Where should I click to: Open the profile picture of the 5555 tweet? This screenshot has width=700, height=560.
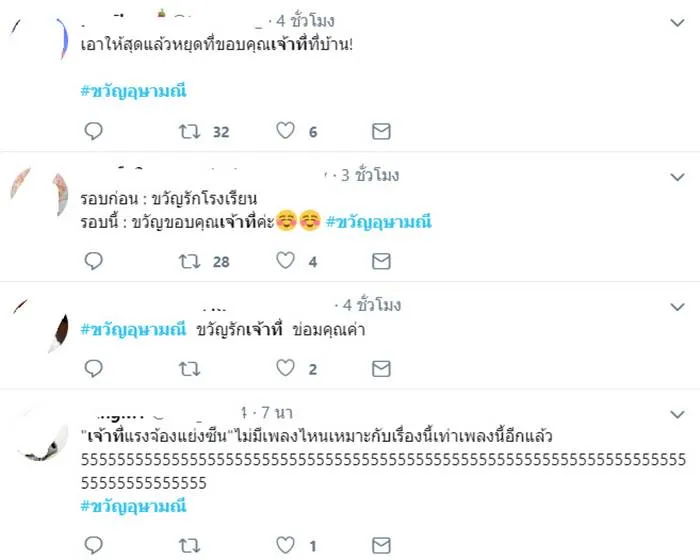42,436
